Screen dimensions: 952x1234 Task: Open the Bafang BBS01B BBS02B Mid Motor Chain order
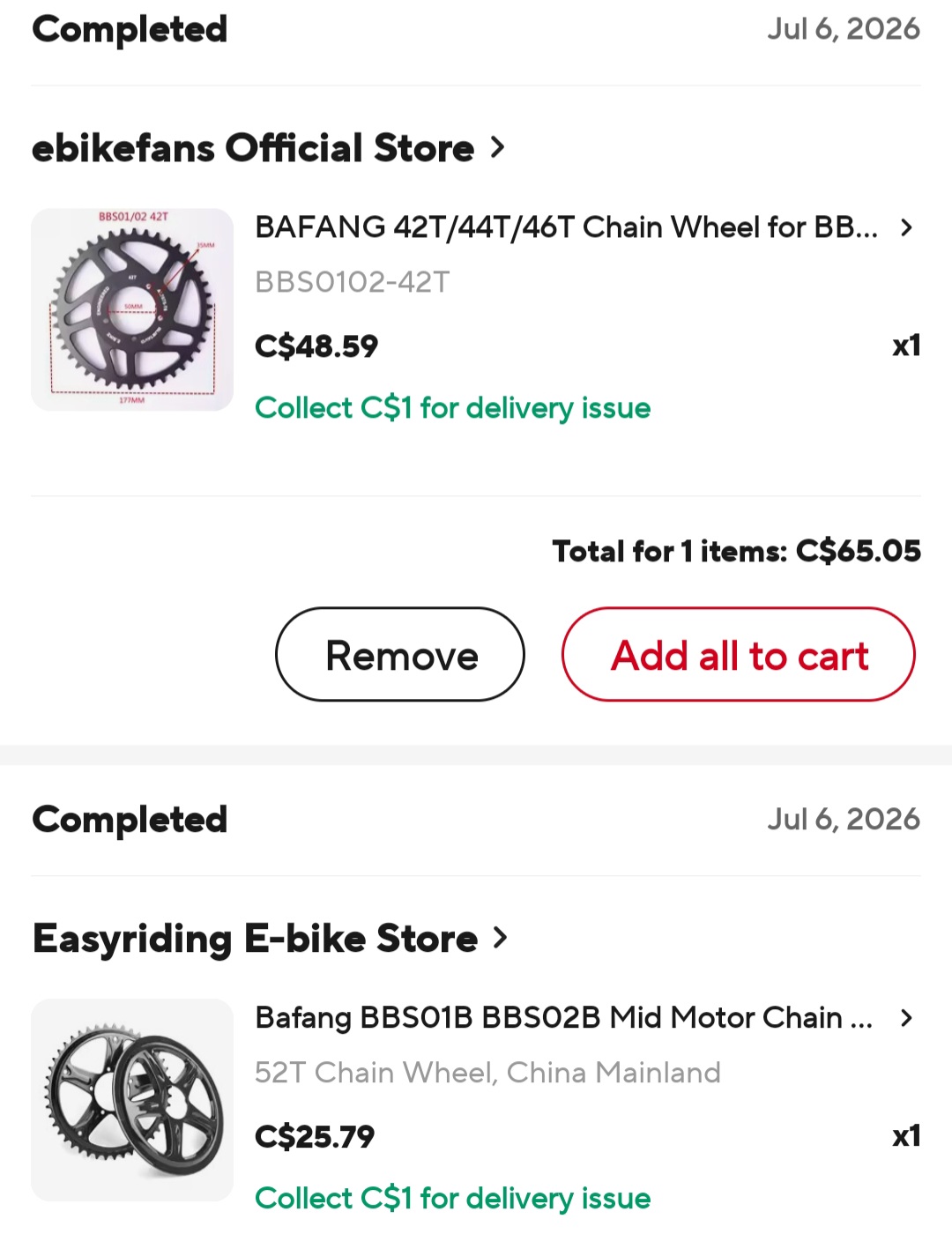(x=584, y=1018)
